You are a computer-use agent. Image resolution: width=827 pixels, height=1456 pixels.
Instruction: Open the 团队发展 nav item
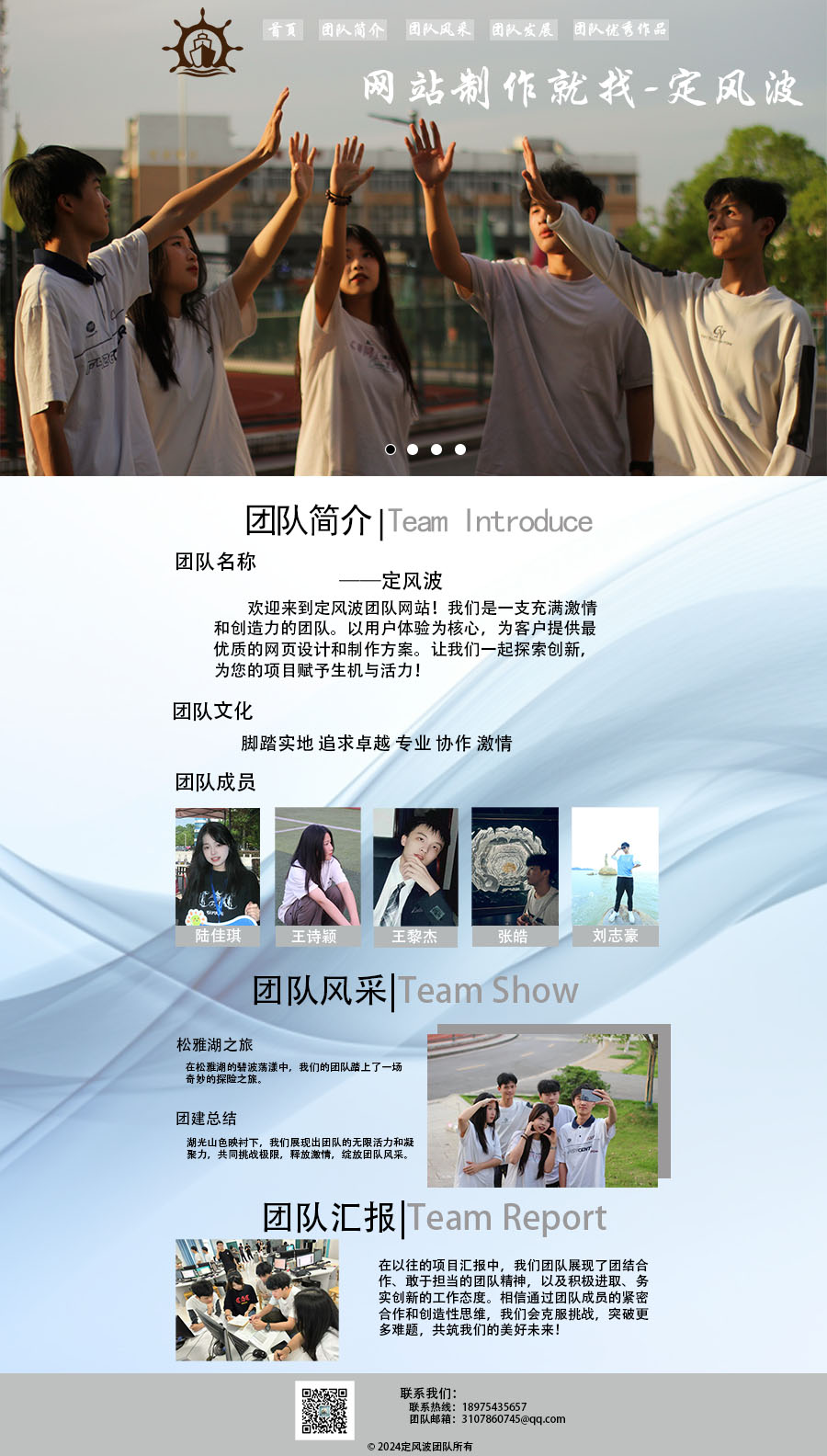coord(522,29)
